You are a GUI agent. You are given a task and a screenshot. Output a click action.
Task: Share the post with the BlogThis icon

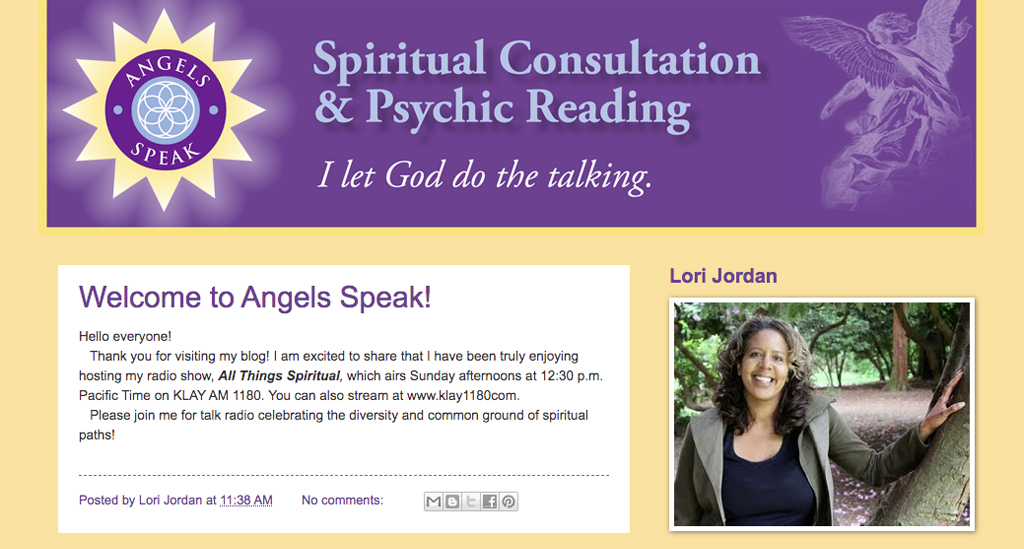coord(452,502)
